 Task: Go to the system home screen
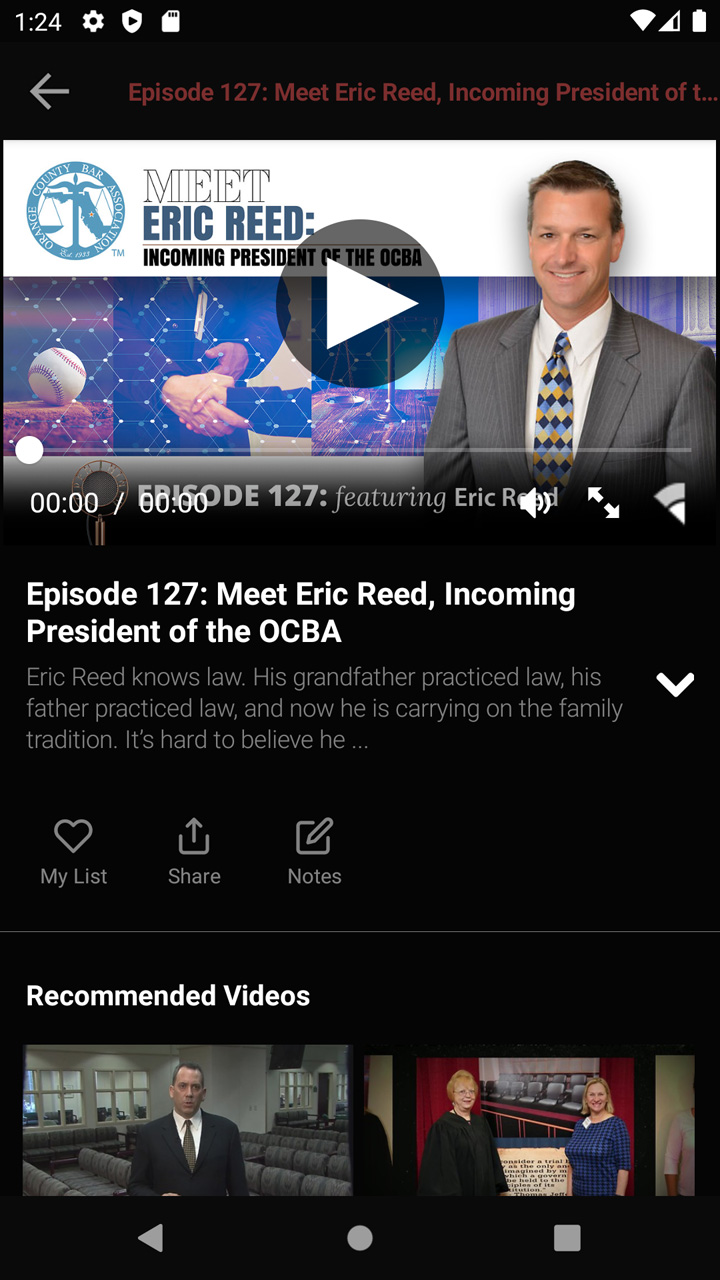point(360,1238)
